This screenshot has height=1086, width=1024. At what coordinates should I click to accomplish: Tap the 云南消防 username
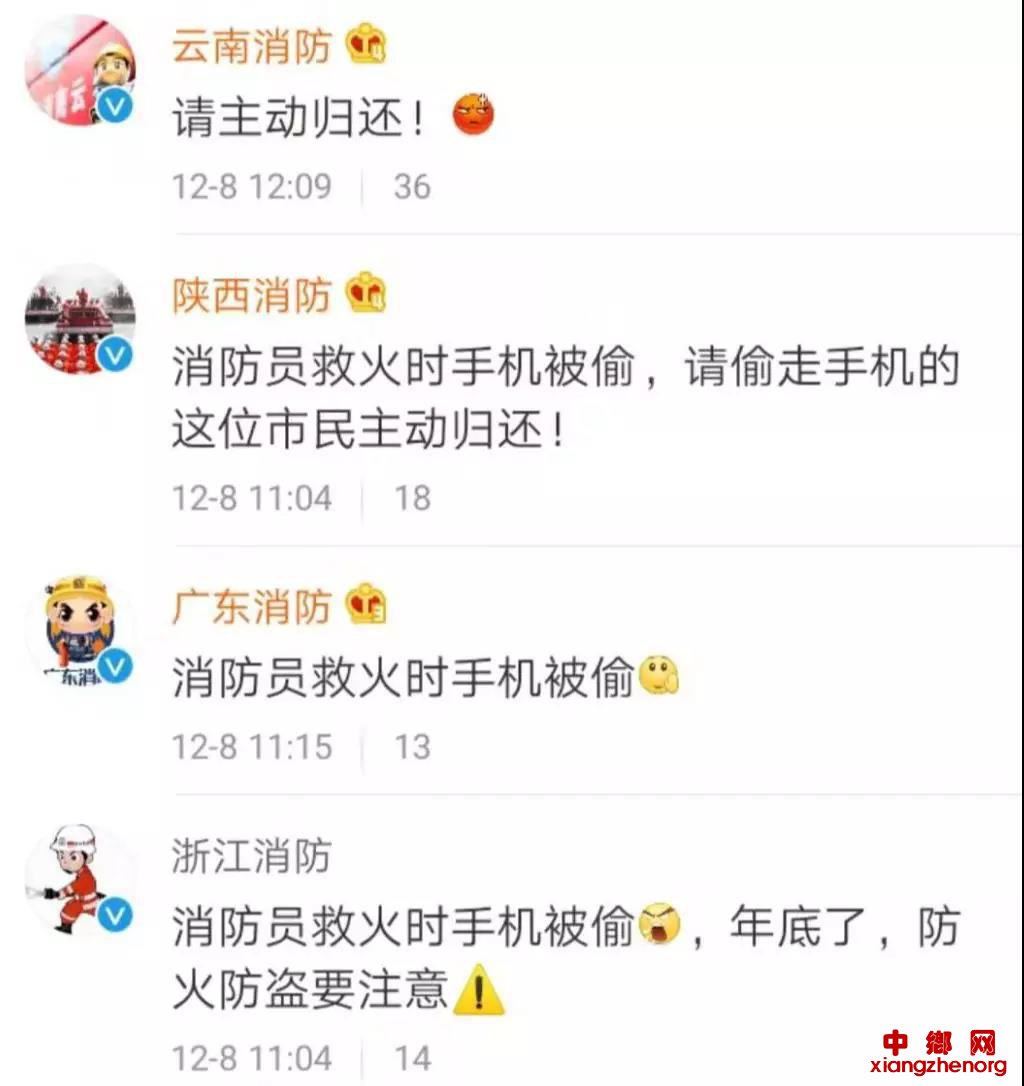250,45
